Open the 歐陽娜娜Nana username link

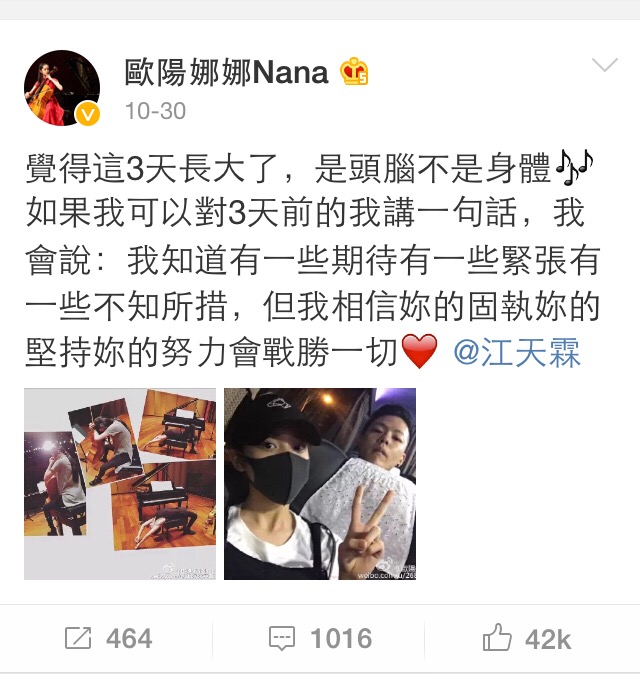click(227, 72)
